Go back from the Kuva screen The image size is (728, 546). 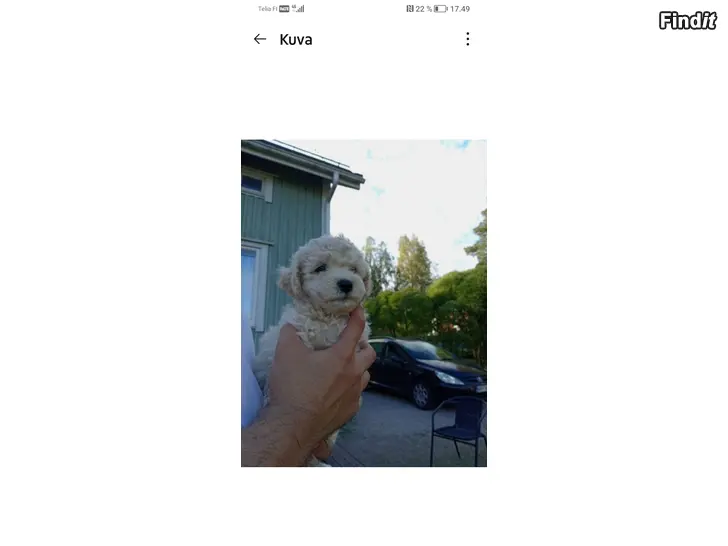260,39
